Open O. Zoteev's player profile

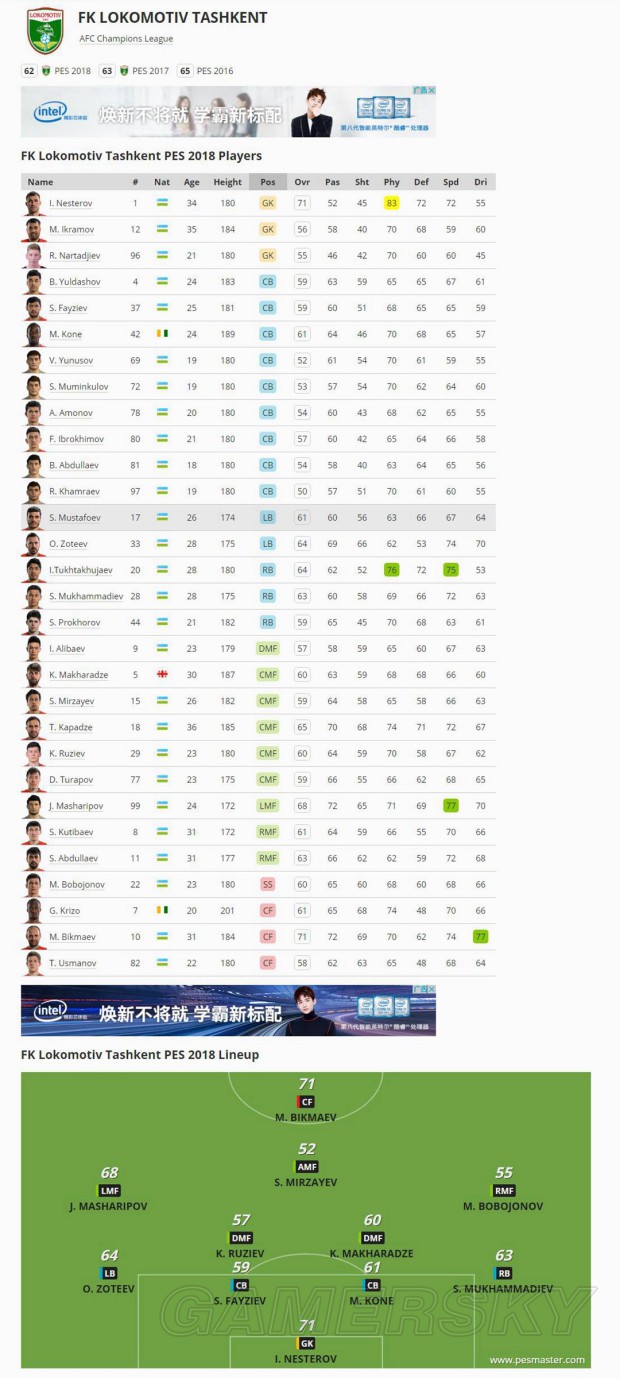(x=67, y=544)
